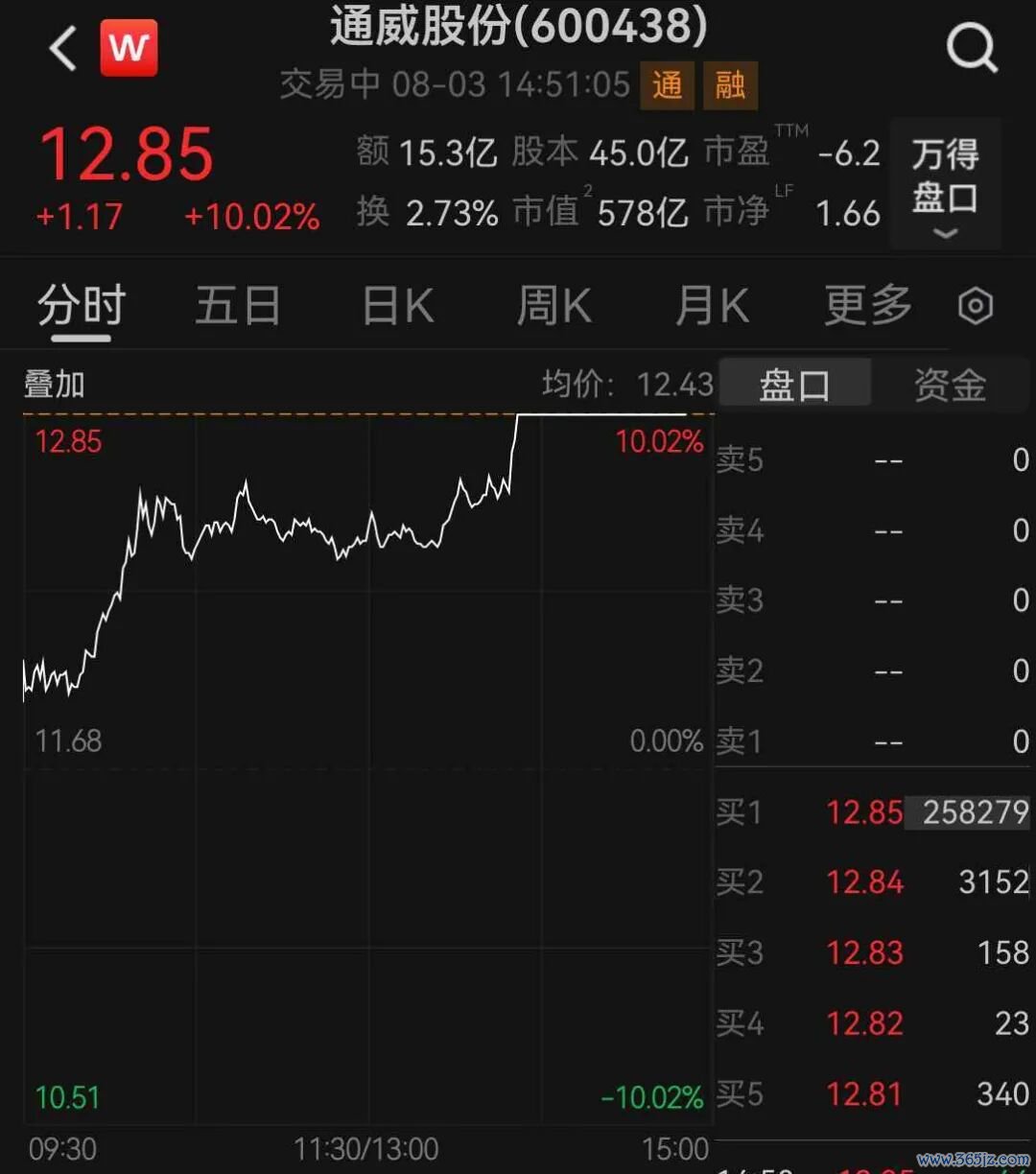Tap the 融 margin tag badge
The height and width of the screenshot is (1174, 1036).
click(x=731, y=85)
